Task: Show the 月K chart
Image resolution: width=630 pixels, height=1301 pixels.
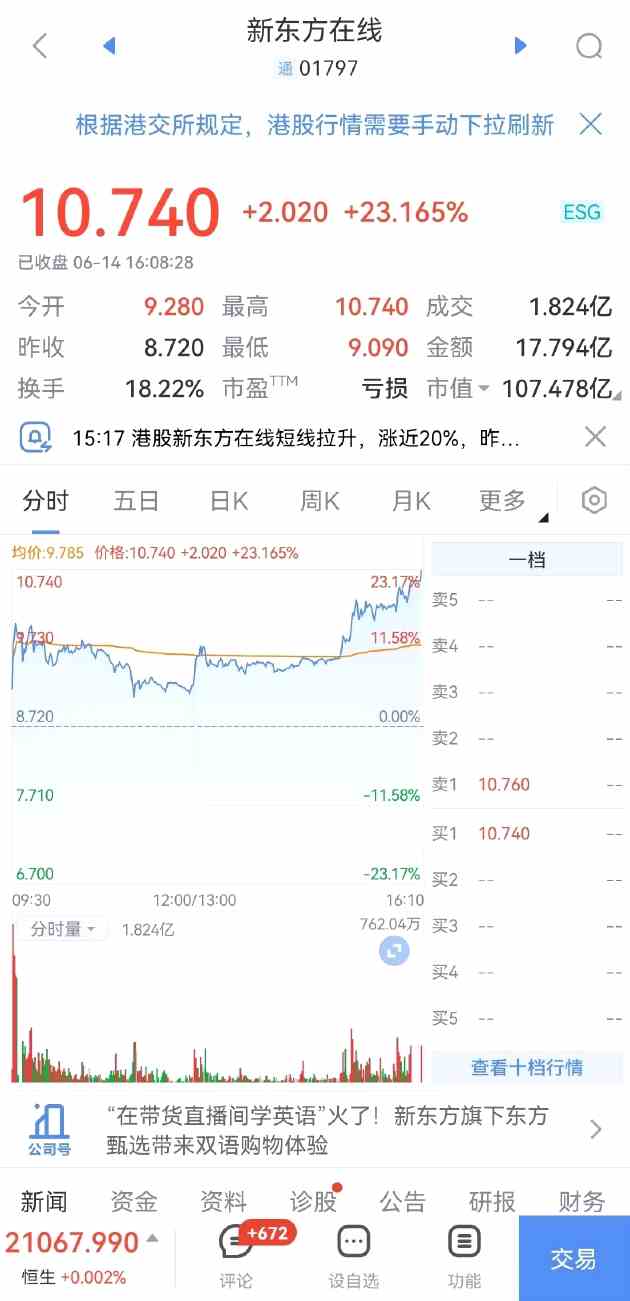Action: pos(411,501)
